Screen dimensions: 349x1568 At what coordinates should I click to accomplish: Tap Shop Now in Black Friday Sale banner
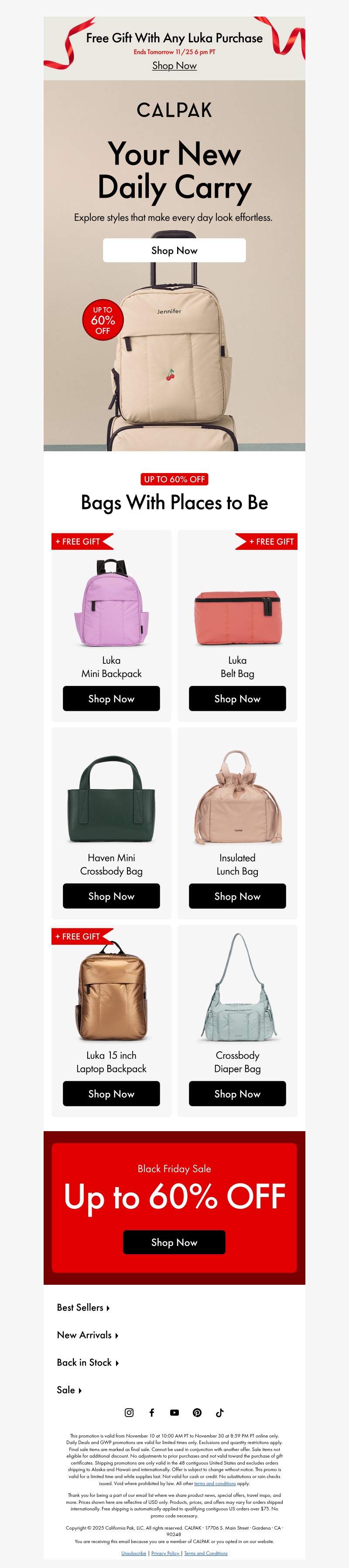pos(174,1242)
